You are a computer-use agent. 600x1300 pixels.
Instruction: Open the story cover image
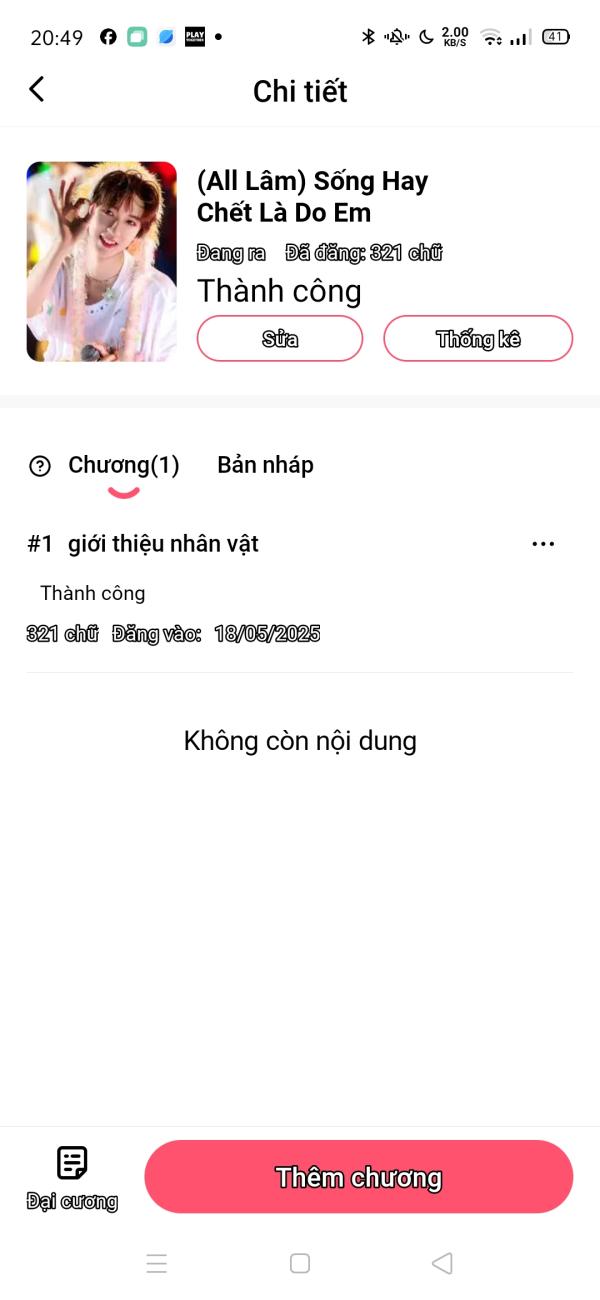pos(101,262)
